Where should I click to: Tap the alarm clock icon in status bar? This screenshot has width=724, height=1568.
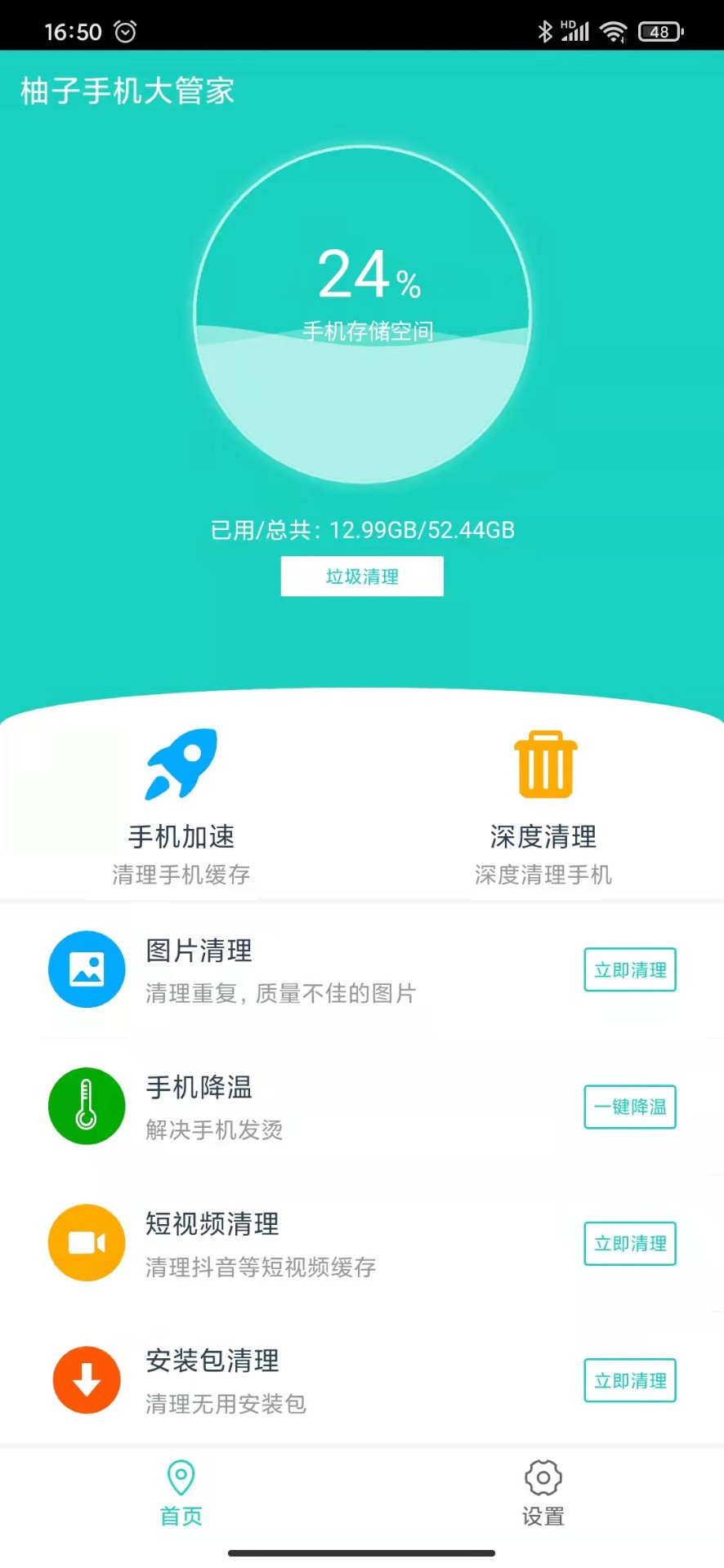point(124,31)
